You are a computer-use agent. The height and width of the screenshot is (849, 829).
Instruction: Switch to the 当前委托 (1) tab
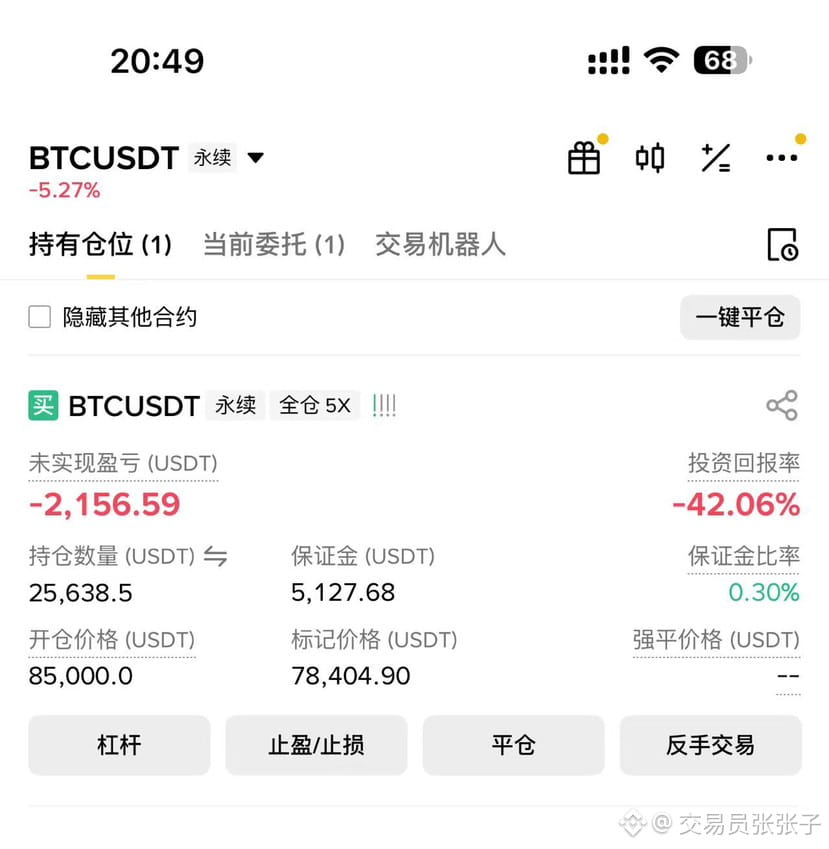point(273,244)
